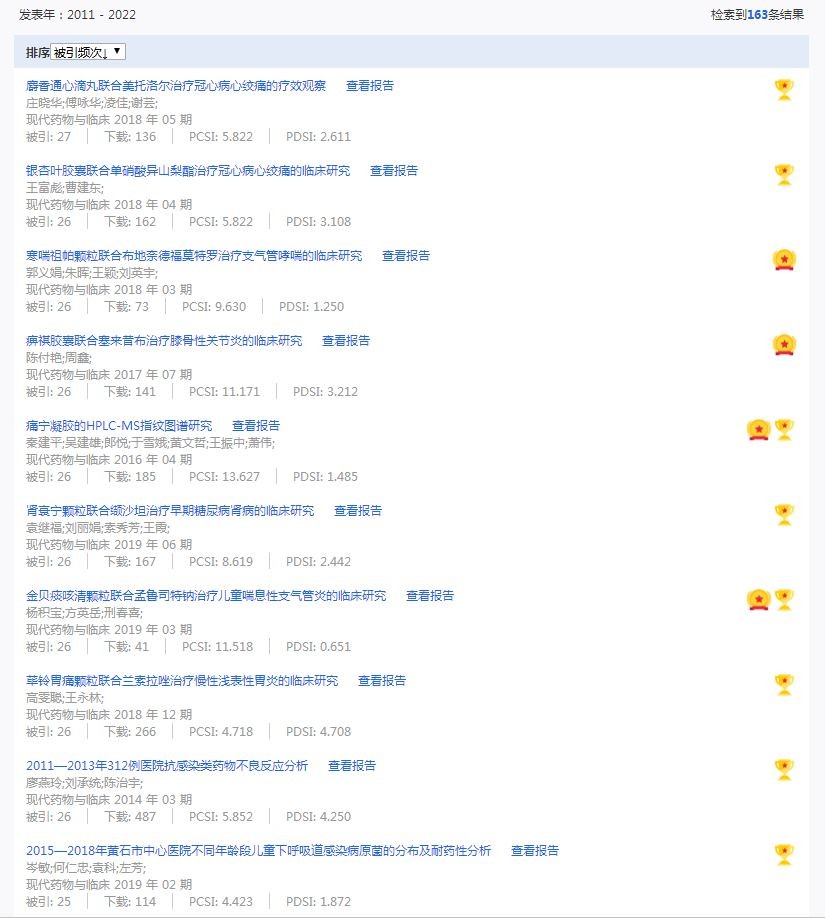View report for 荜铃胃痛颗粒 article
The image size is (825, 918).
(382, 681)
